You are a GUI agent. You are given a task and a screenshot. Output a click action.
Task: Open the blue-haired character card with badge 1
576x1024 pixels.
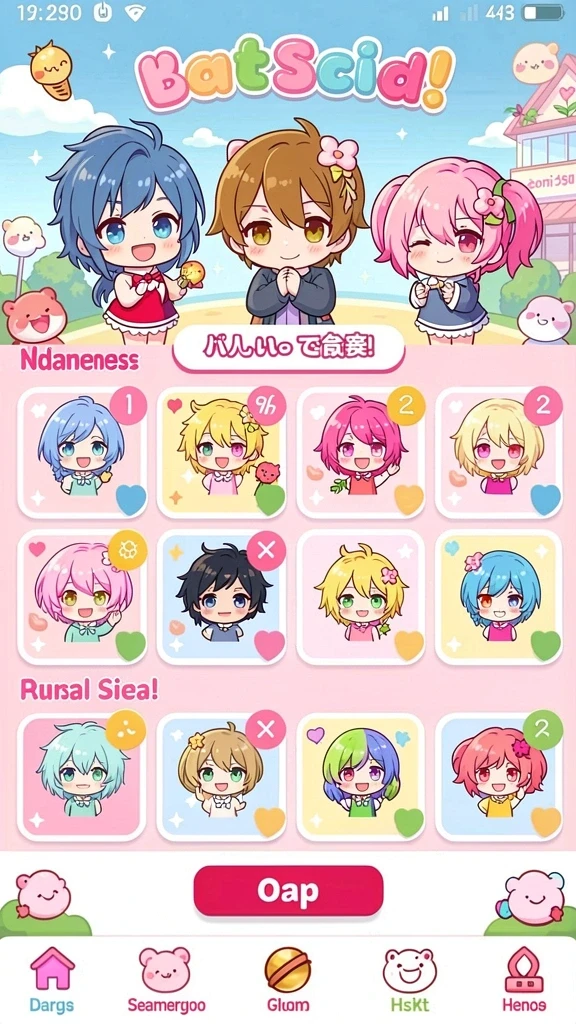click(83, 453)
